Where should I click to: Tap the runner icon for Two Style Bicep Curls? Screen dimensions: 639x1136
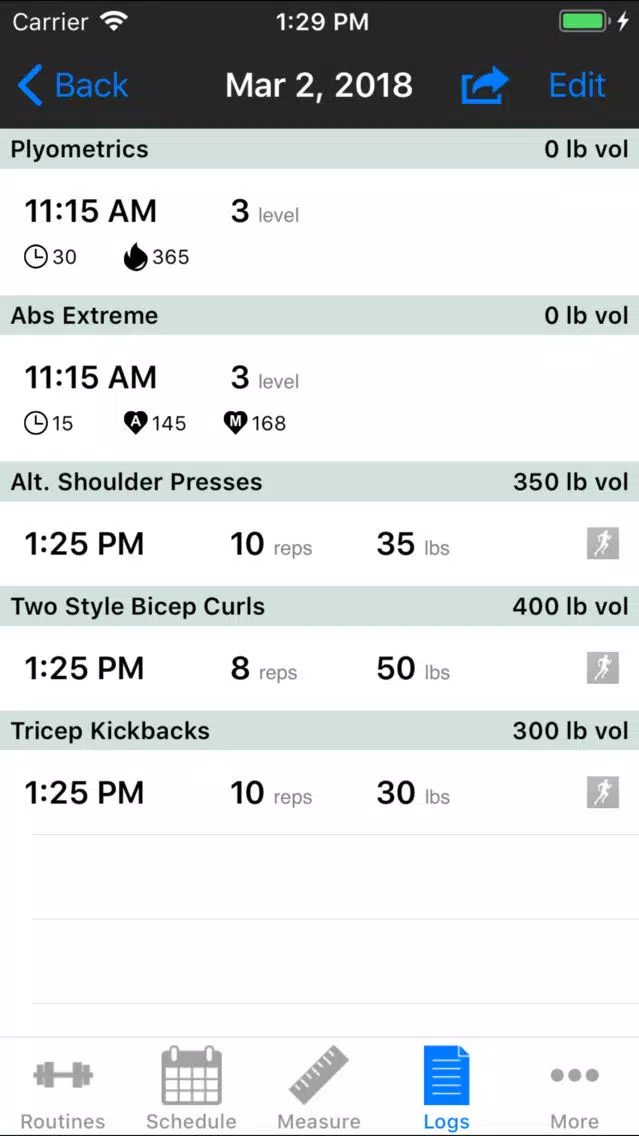(x=603, y=668)
